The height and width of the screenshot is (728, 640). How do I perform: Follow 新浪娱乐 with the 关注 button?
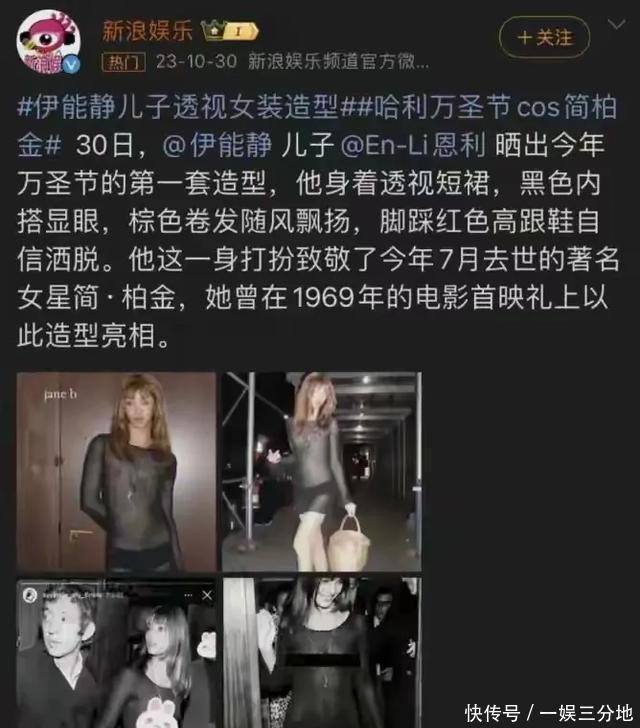pos(545,38)
